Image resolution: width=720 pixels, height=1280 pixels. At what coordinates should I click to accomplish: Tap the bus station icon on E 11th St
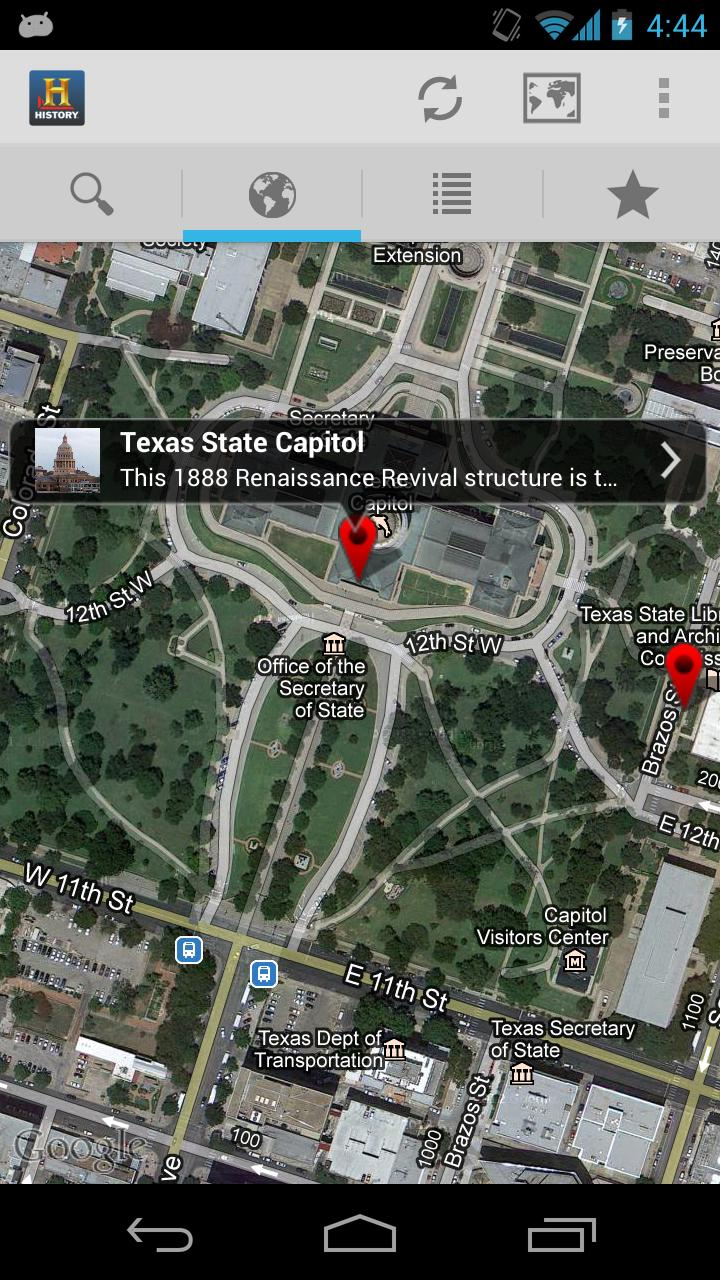pos(263,973)
